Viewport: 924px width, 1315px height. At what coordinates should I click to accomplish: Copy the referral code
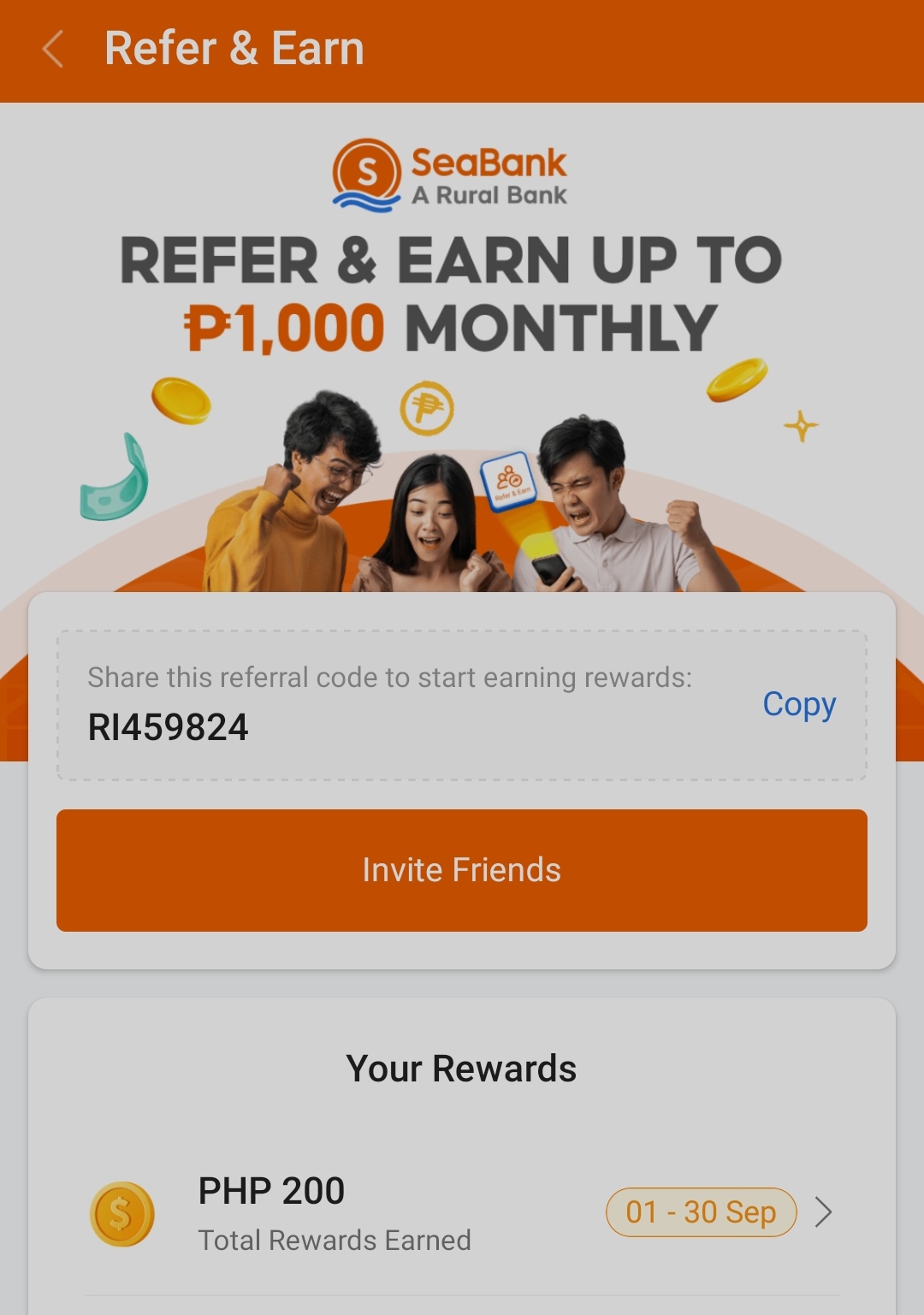798,704
